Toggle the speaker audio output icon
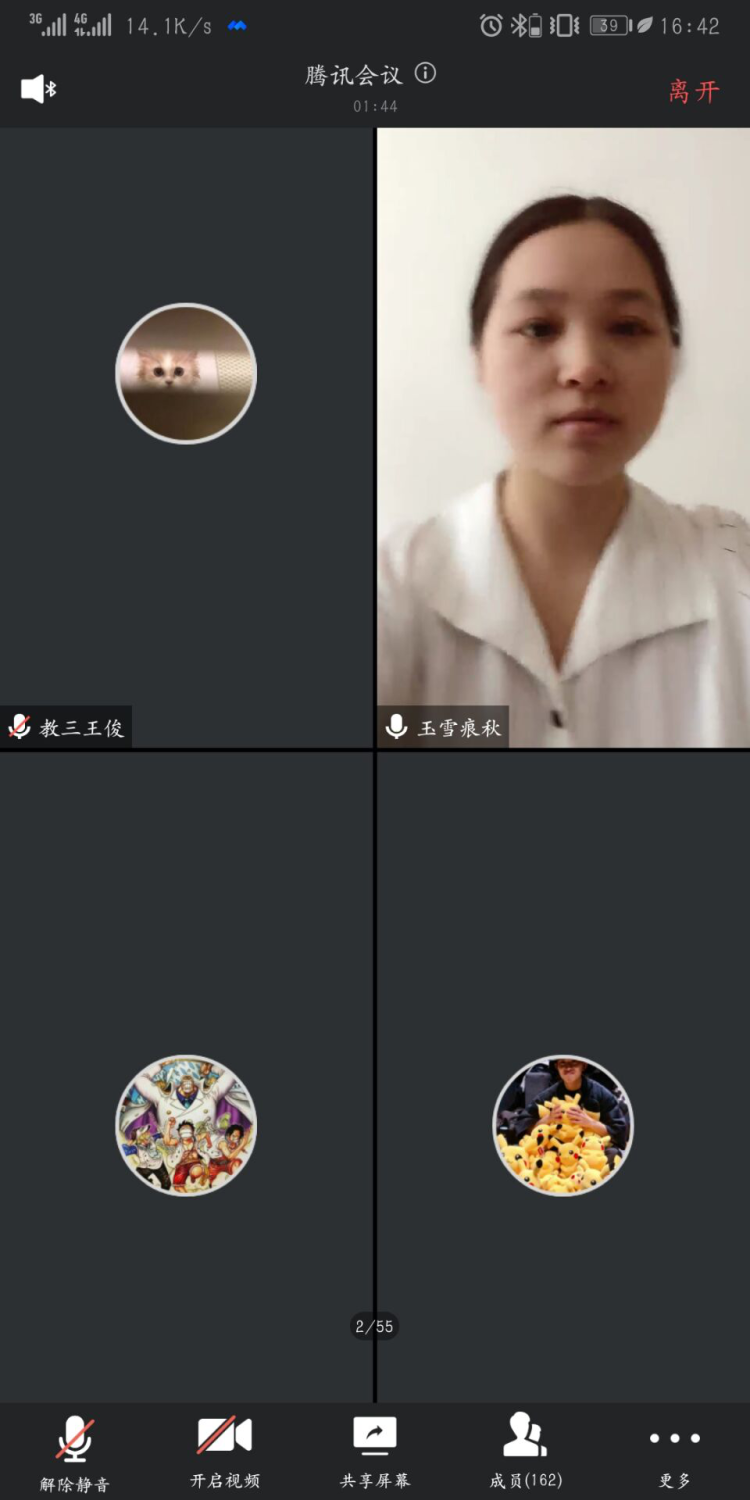Screen dimensions: 750x1500 [x=38, y=89]
